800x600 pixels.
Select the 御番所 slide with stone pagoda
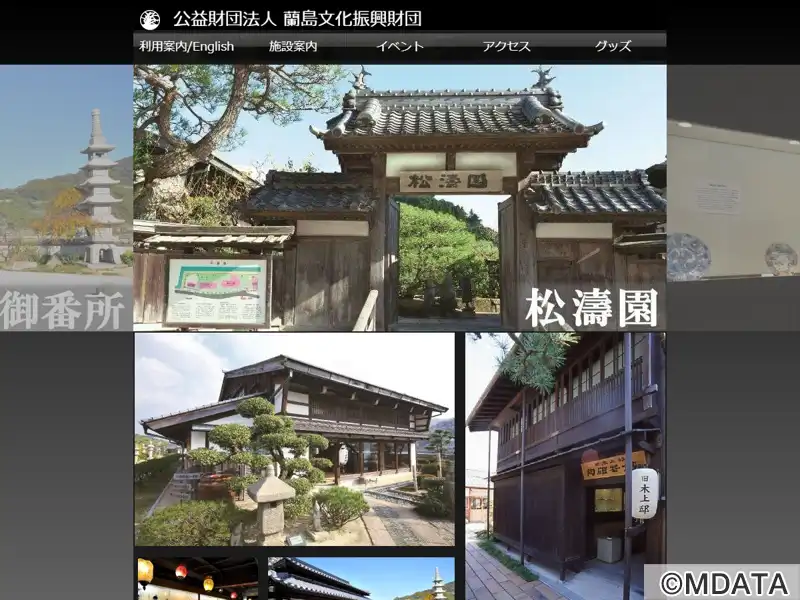[66, 197]
